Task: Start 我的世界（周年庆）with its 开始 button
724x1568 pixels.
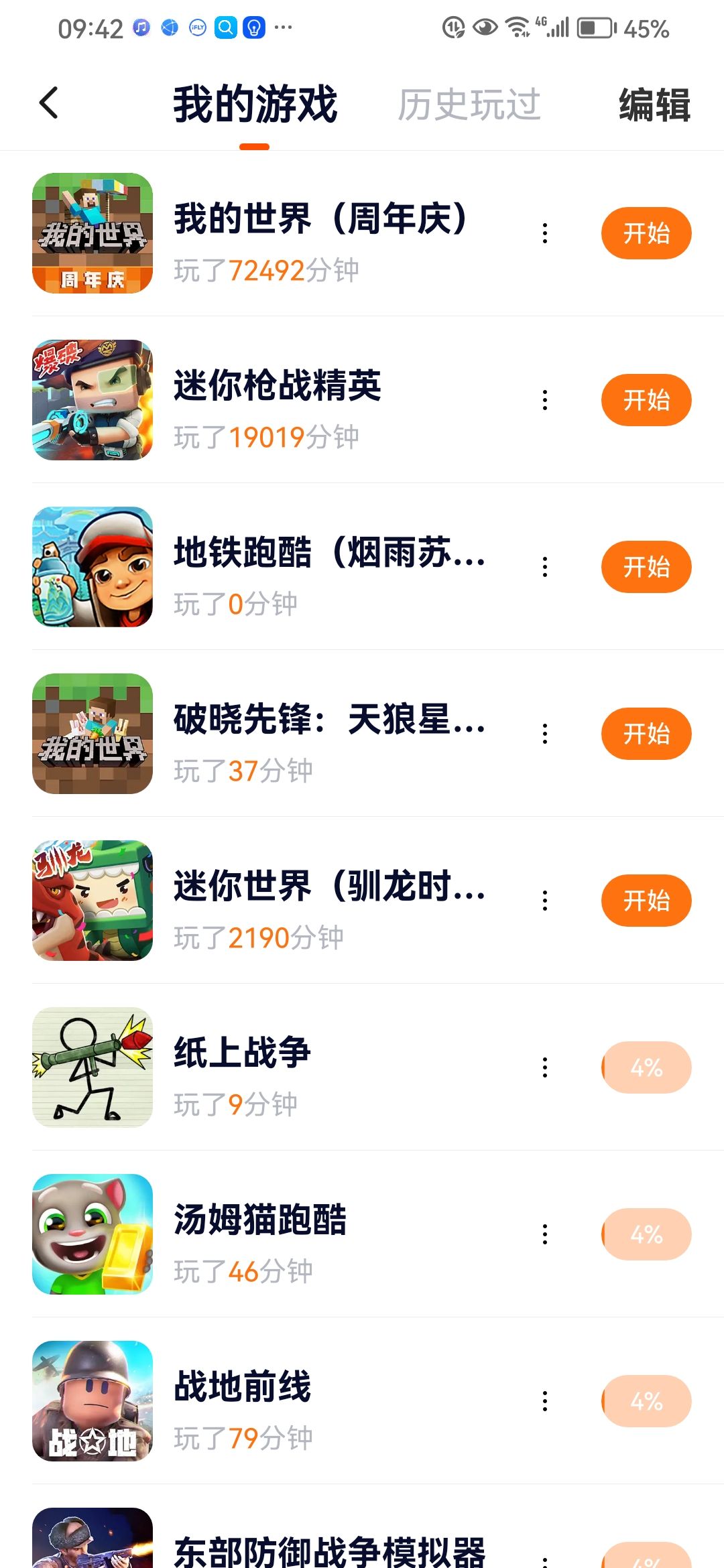Action: (646, 233)
